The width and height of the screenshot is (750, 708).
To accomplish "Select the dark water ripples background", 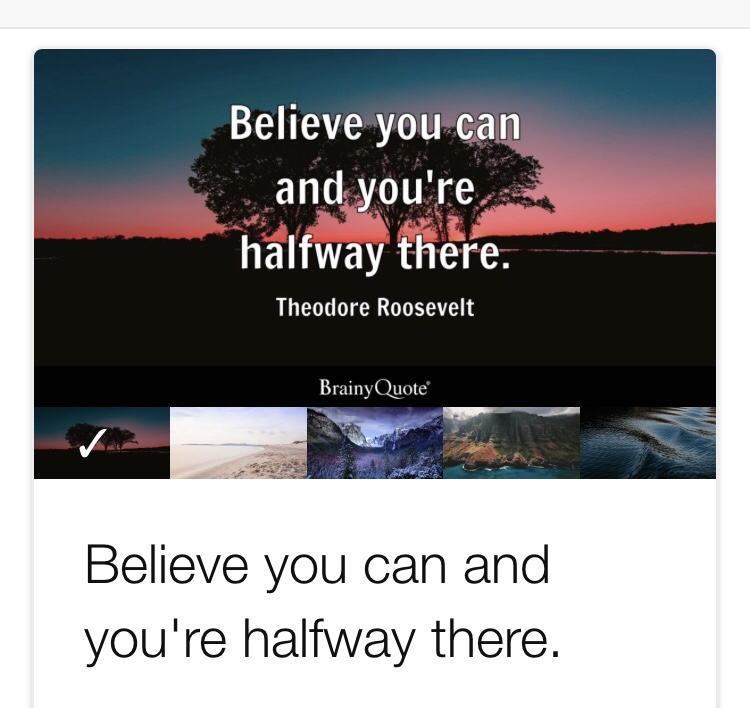I will coord(648,443).
